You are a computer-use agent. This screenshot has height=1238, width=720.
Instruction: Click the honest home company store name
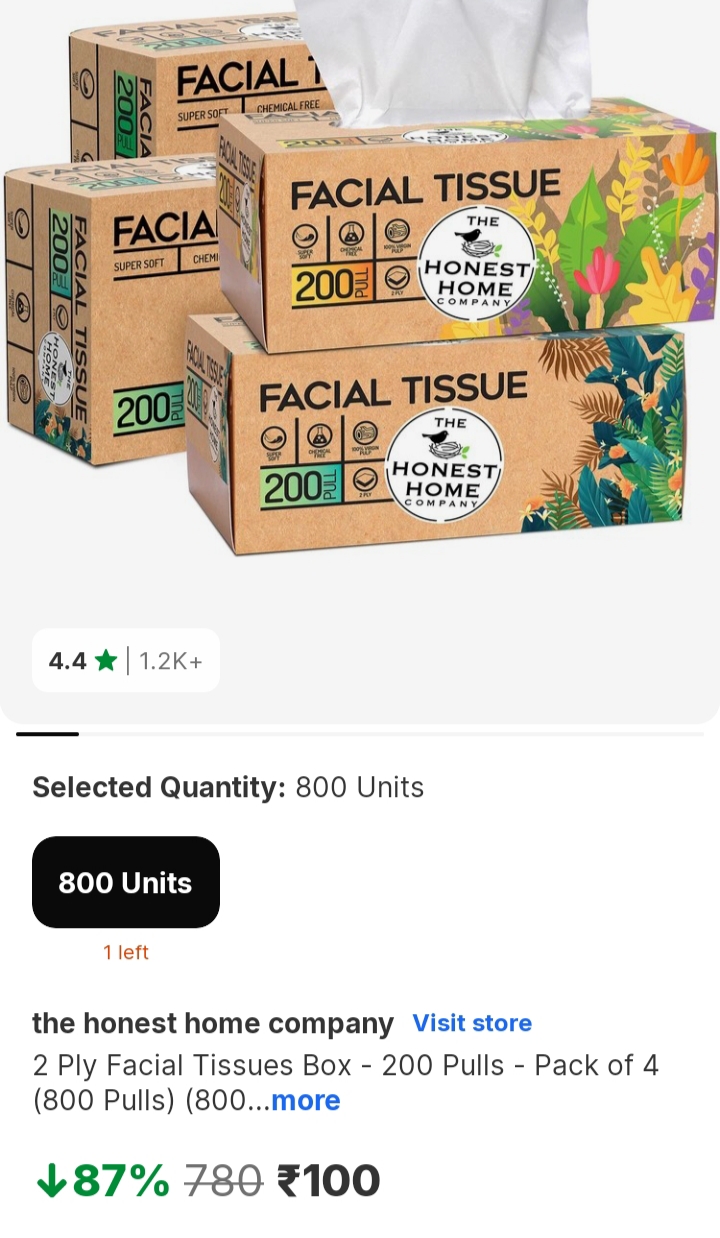pos(210,1023)
